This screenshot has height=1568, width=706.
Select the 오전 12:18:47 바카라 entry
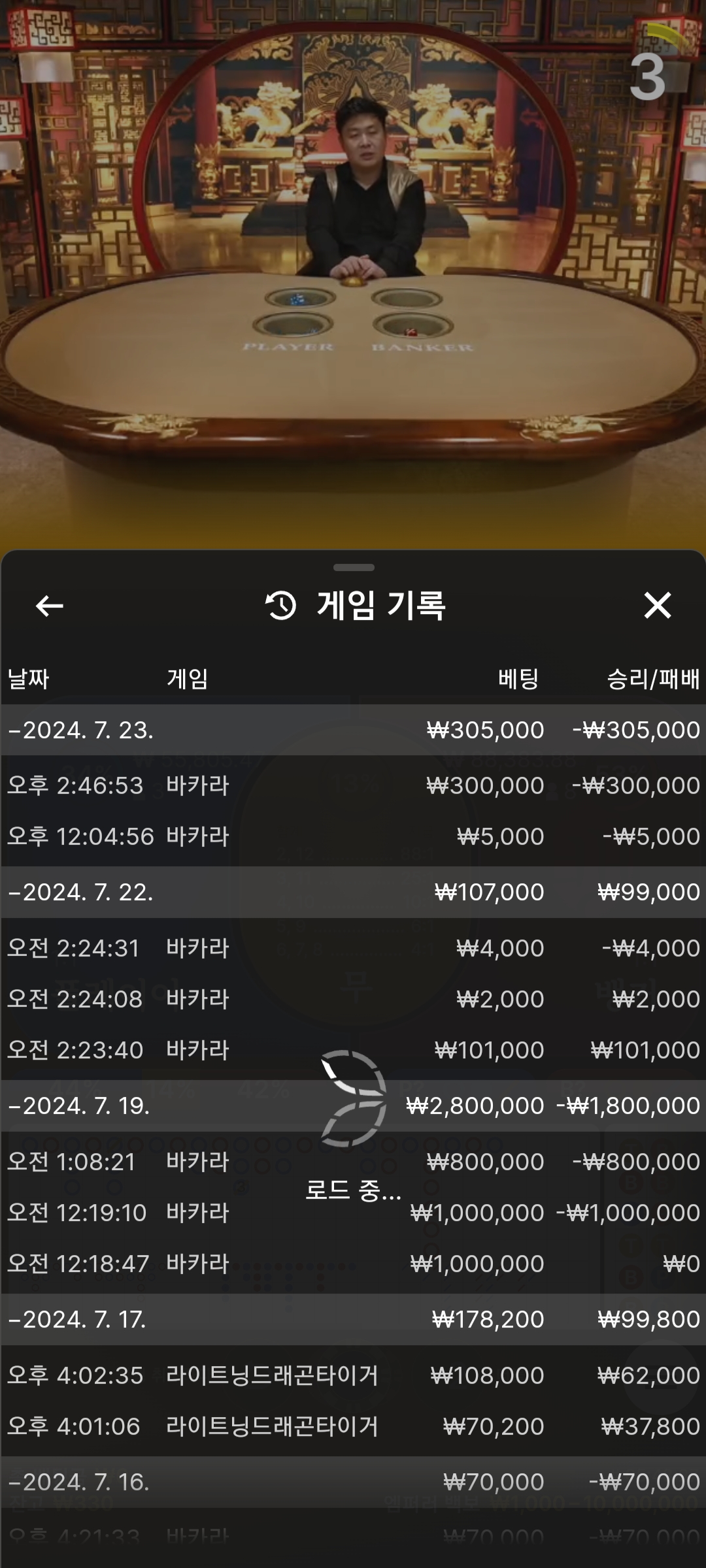[x=353, y=1264]
